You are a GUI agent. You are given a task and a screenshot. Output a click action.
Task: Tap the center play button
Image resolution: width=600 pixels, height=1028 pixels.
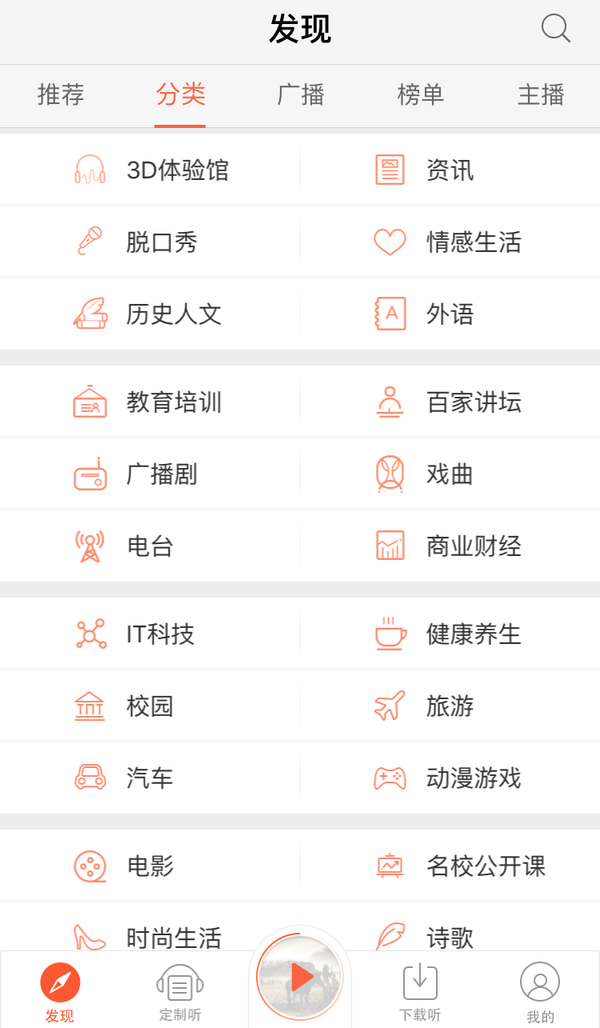[300, 976]
